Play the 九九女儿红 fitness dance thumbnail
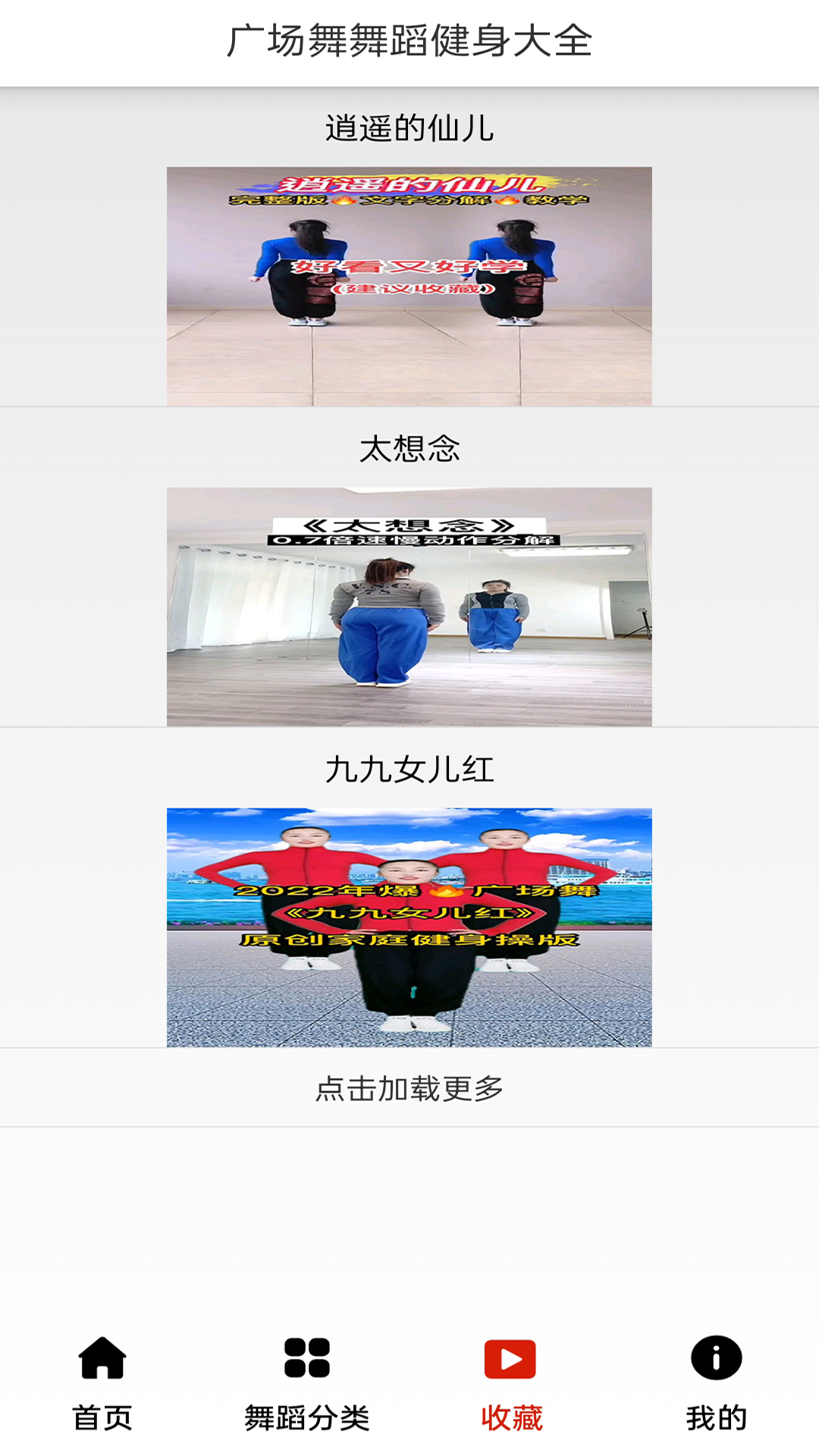Viewport: 819px width, 1456px height. [x=409, y=927]
